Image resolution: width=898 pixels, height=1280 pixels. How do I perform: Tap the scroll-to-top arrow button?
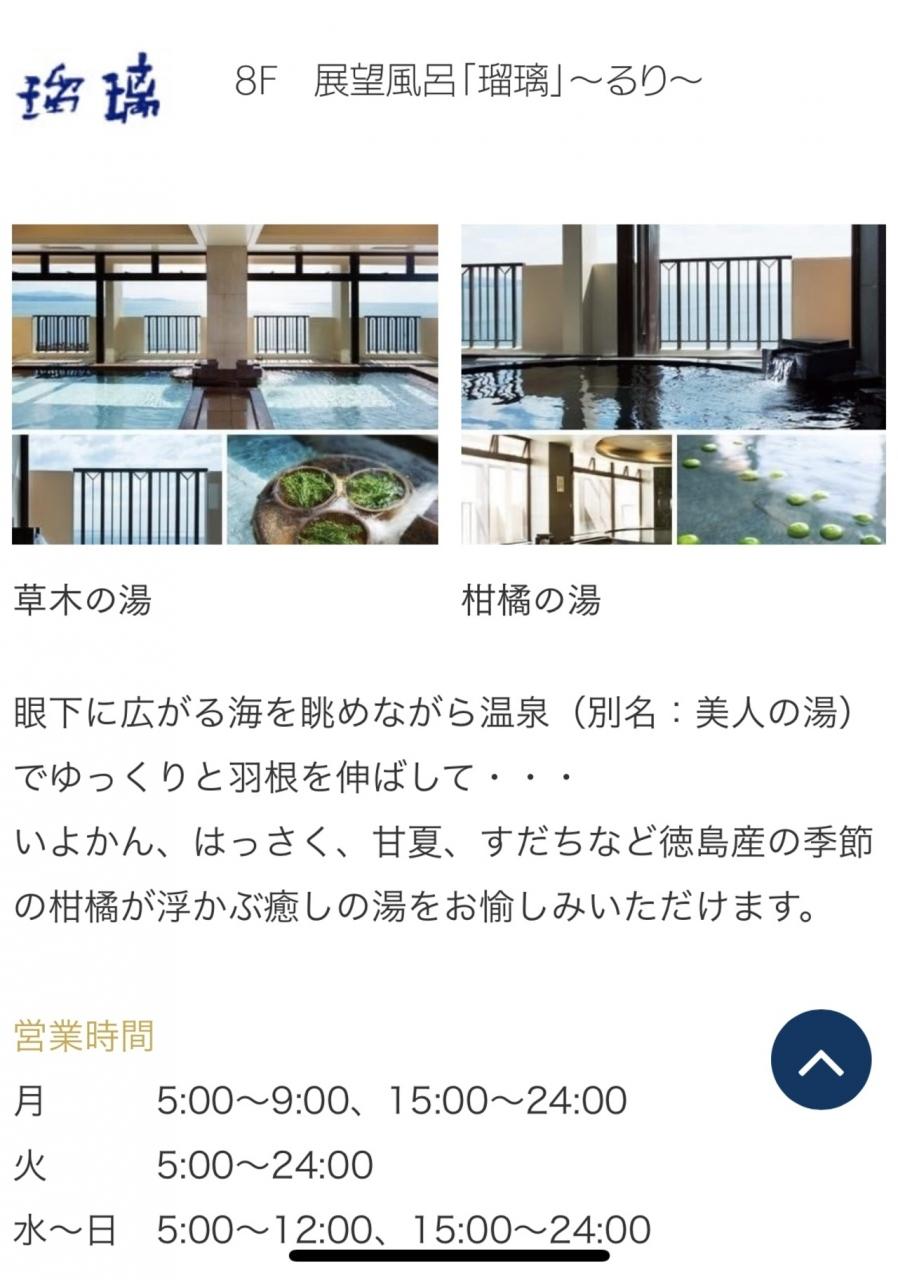pos(821,1060)
